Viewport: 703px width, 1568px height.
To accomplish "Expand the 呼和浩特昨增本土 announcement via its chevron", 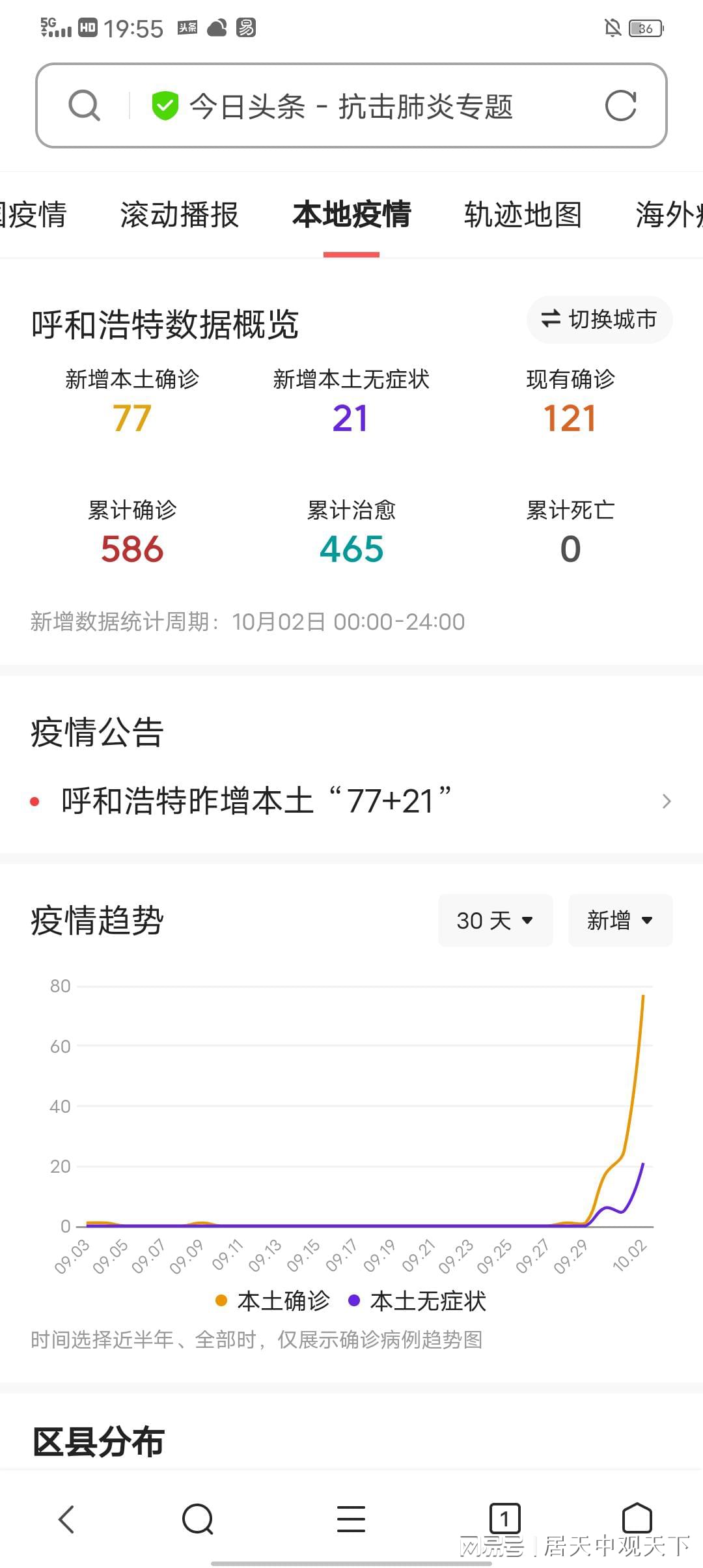I will point(666,800).
